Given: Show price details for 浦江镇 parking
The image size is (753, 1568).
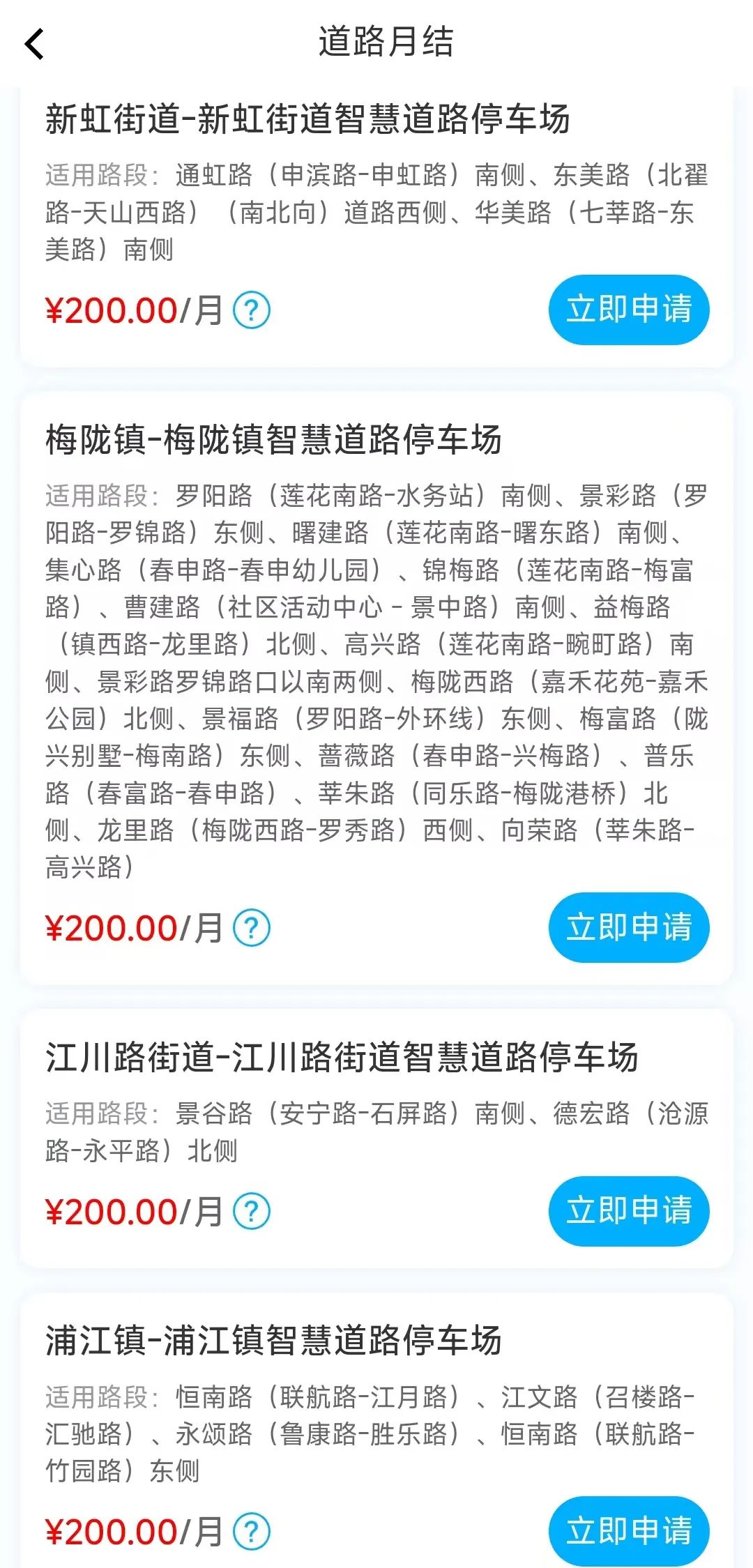Looking at the screenshot, I should pyautogui.click(x=251, y=1532).
